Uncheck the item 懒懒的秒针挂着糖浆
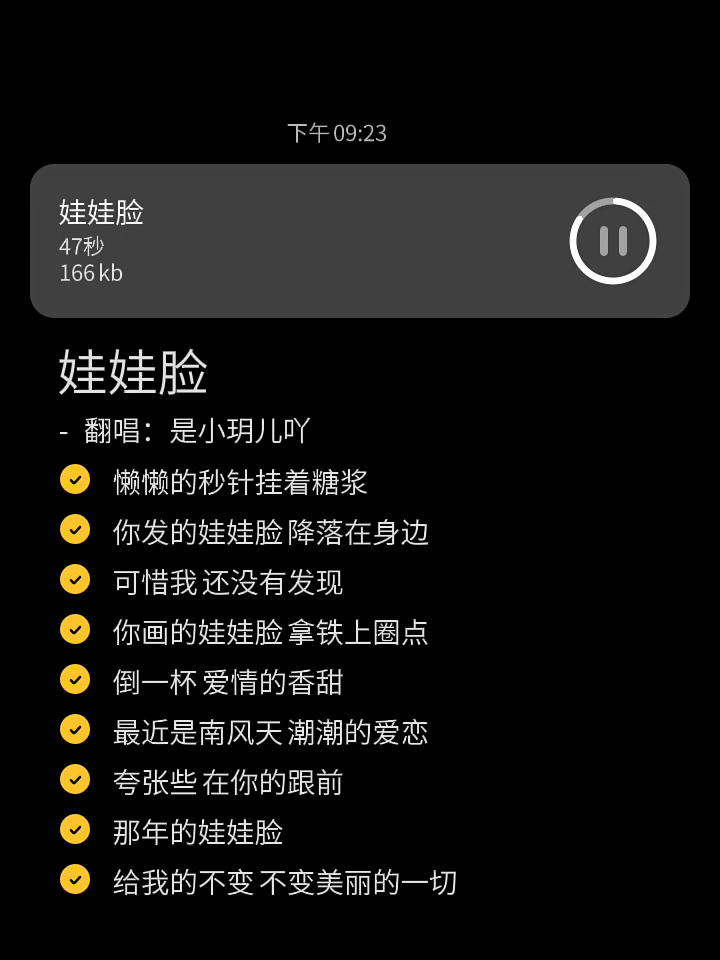Image resolution: width=720 pixels, height=960 pixels. point(75,480)
